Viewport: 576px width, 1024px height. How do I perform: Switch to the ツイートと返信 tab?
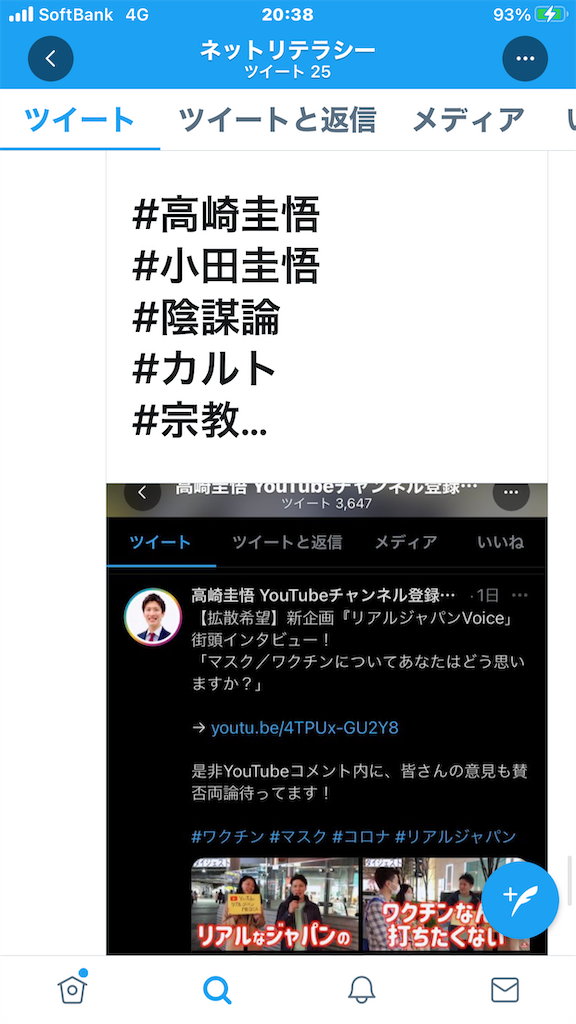(277, 120)
